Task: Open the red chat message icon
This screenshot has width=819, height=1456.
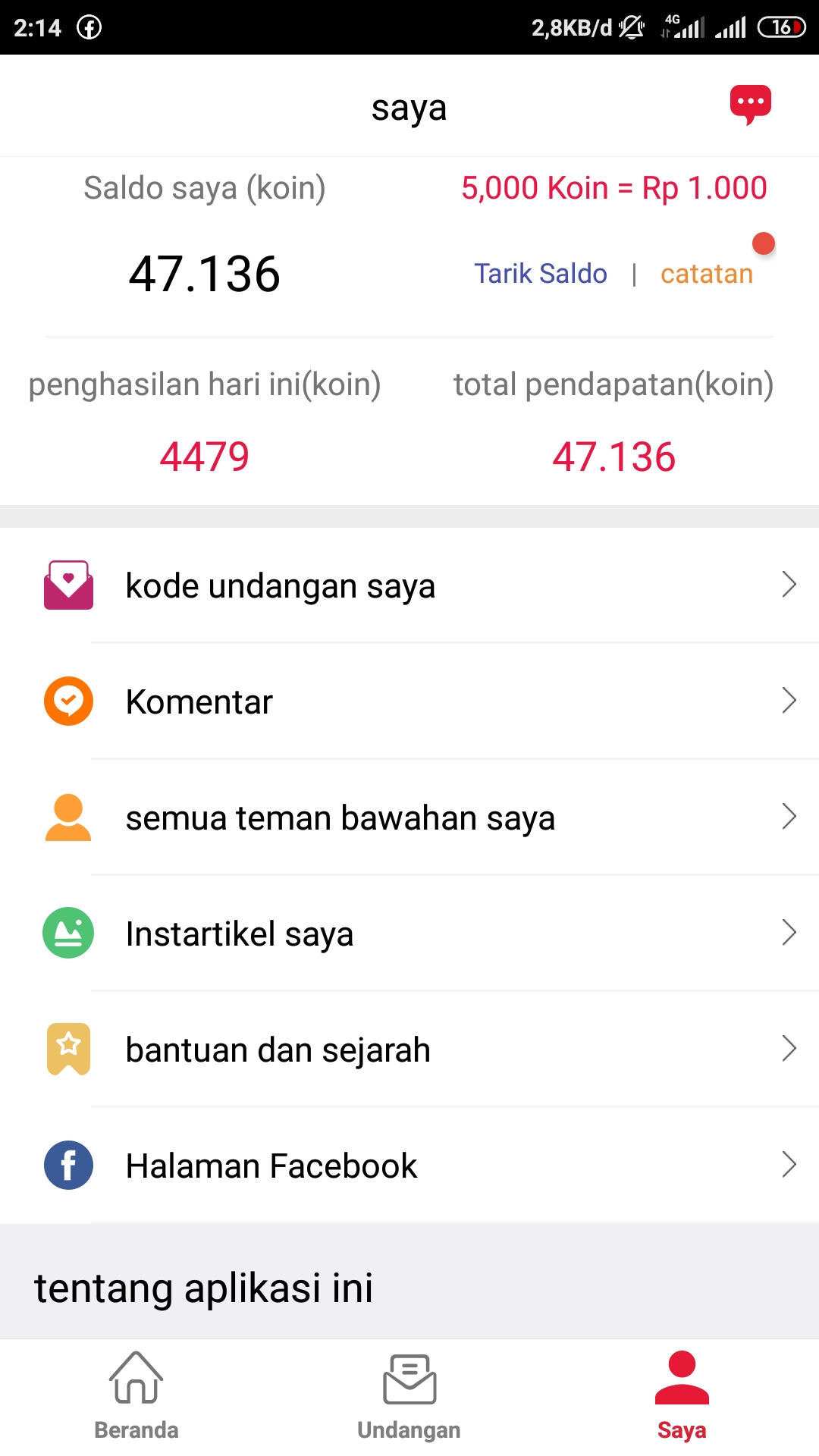Action: [750, 104]
